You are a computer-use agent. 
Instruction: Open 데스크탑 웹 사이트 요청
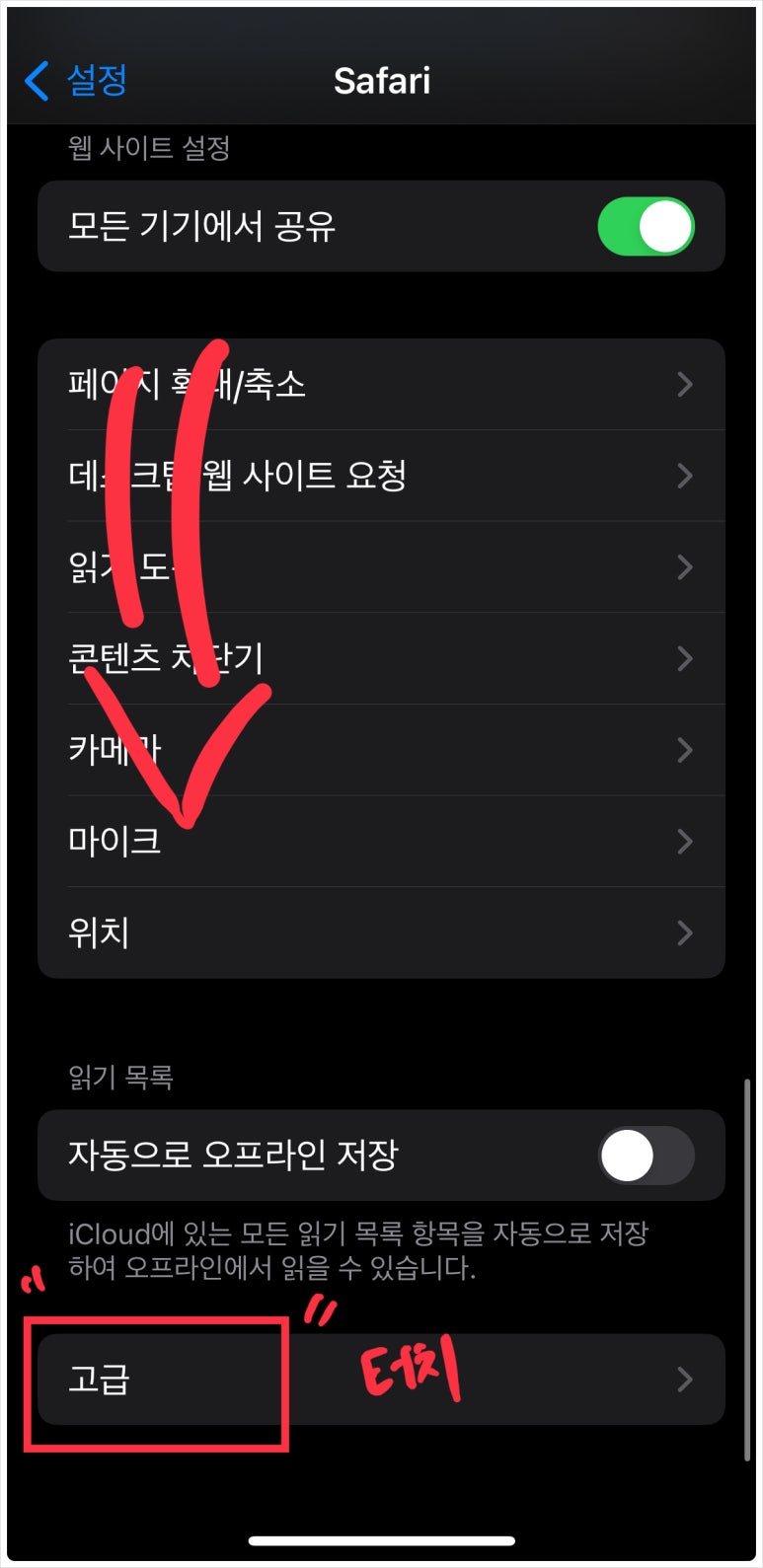(x=381, y=476)
